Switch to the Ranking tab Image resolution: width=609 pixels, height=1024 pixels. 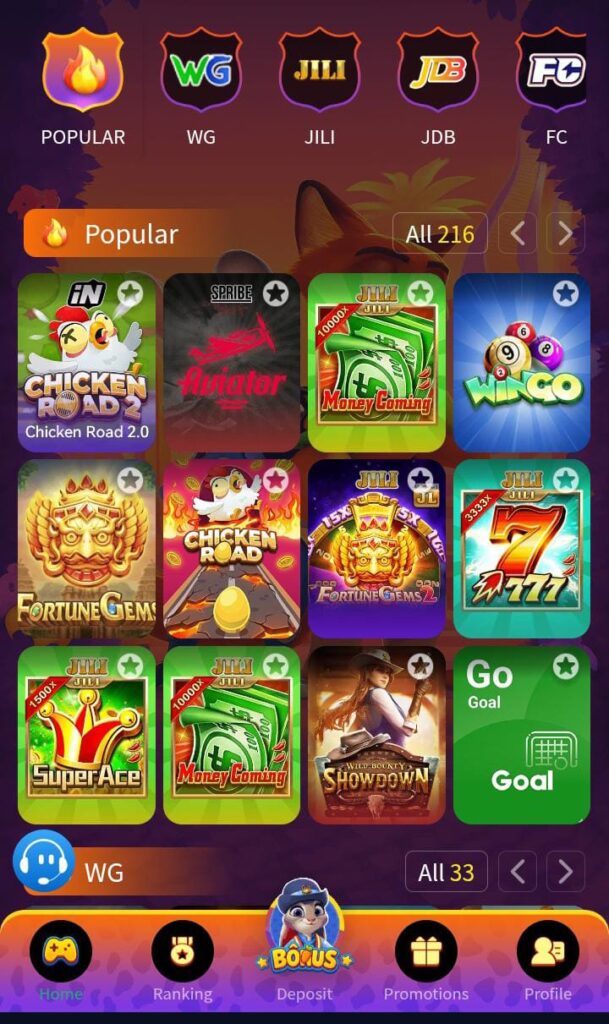coord(182,961)
